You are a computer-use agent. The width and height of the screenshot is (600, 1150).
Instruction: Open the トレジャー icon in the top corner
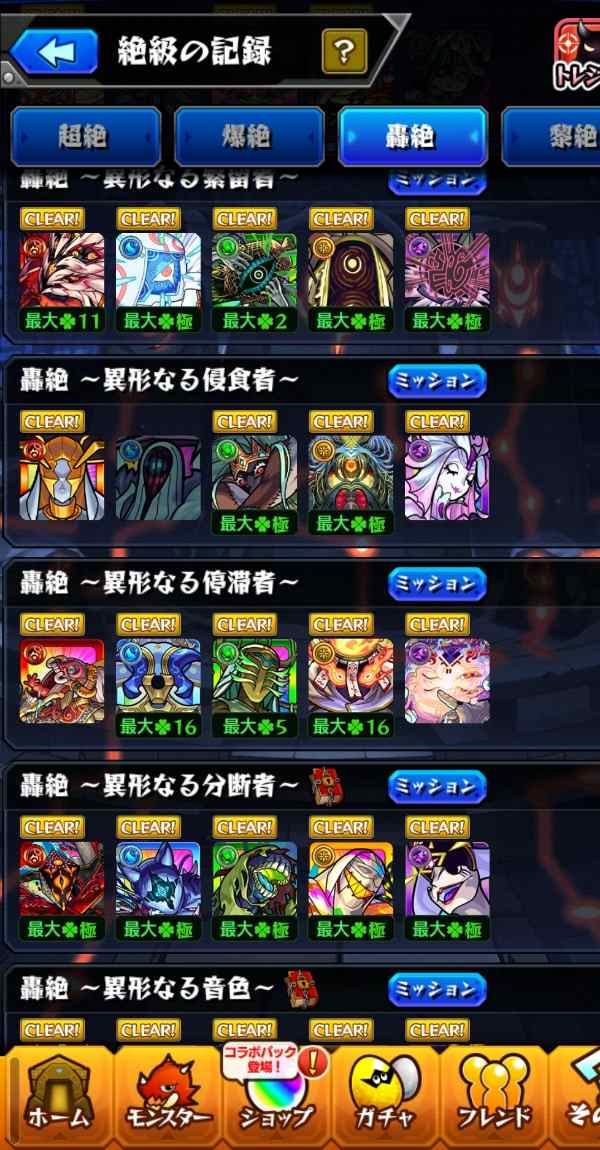[578, 55]
